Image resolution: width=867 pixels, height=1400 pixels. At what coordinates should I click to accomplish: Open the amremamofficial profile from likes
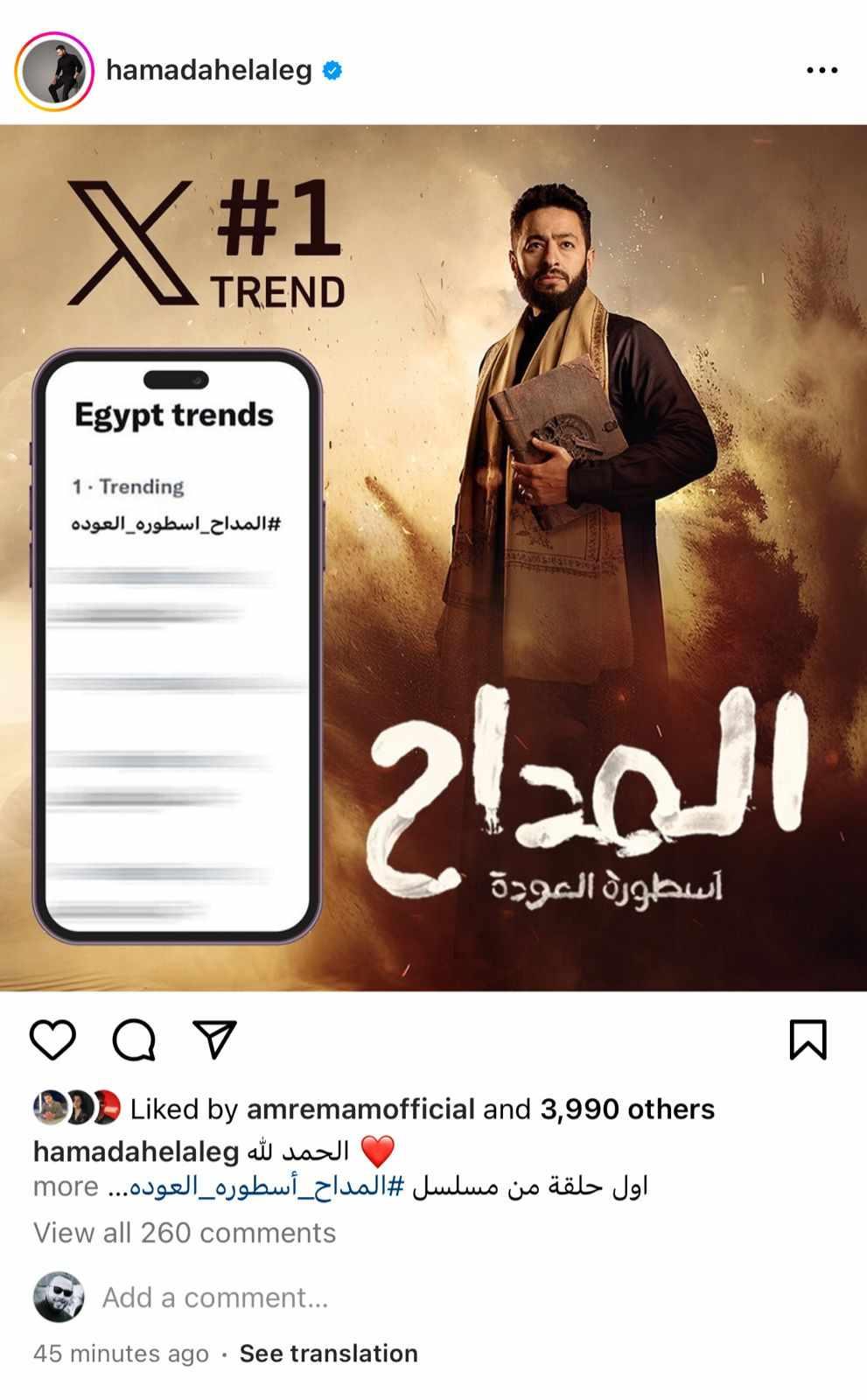point(360,1109)
